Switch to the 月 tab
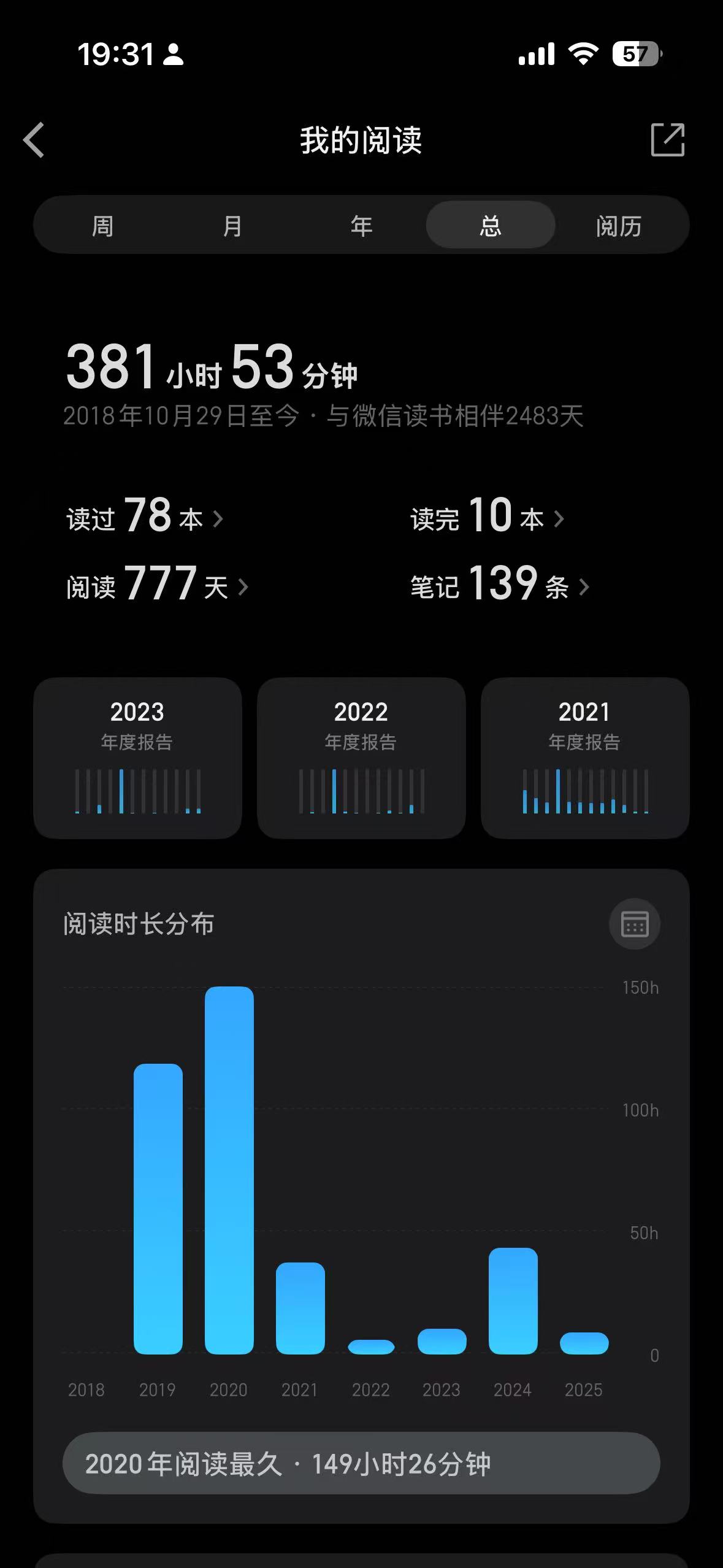Screen dimensions: 723x1568 232,226
